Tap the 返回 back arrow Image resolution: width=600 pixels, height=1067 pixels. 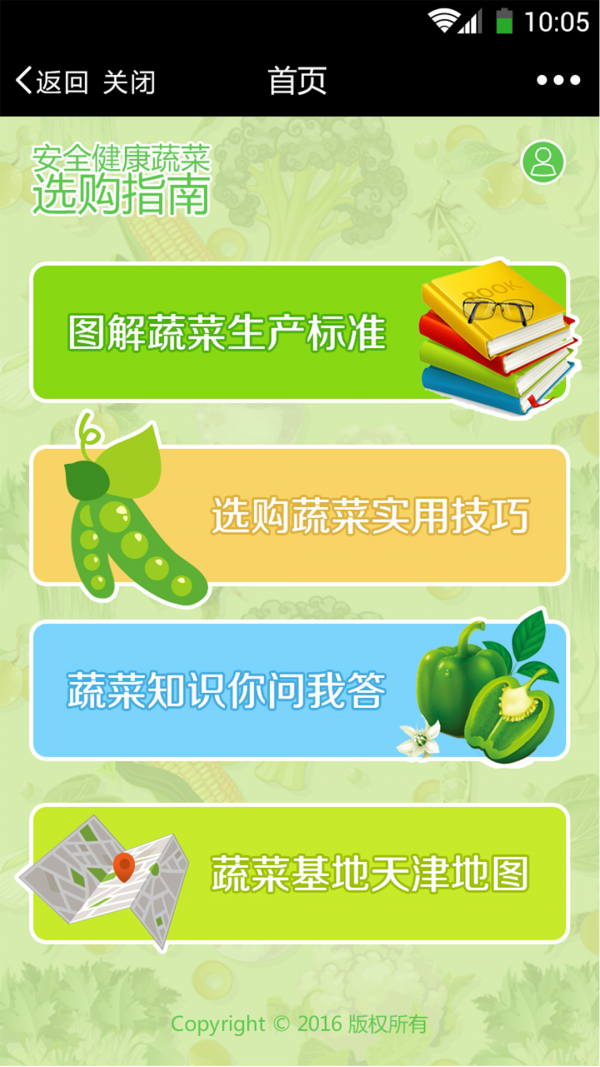pos(50,81)
